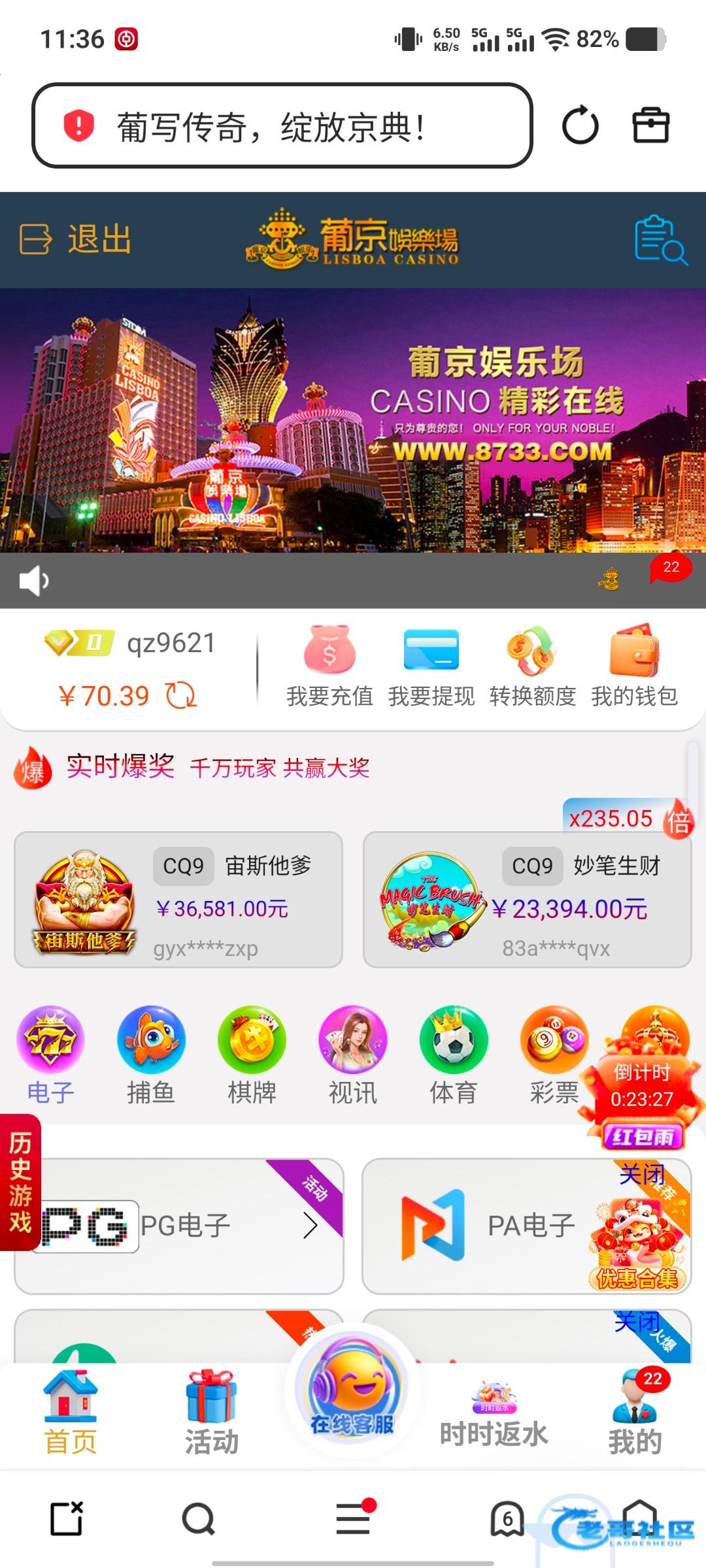Open 我要提现 withdrawal

(431, 666)
